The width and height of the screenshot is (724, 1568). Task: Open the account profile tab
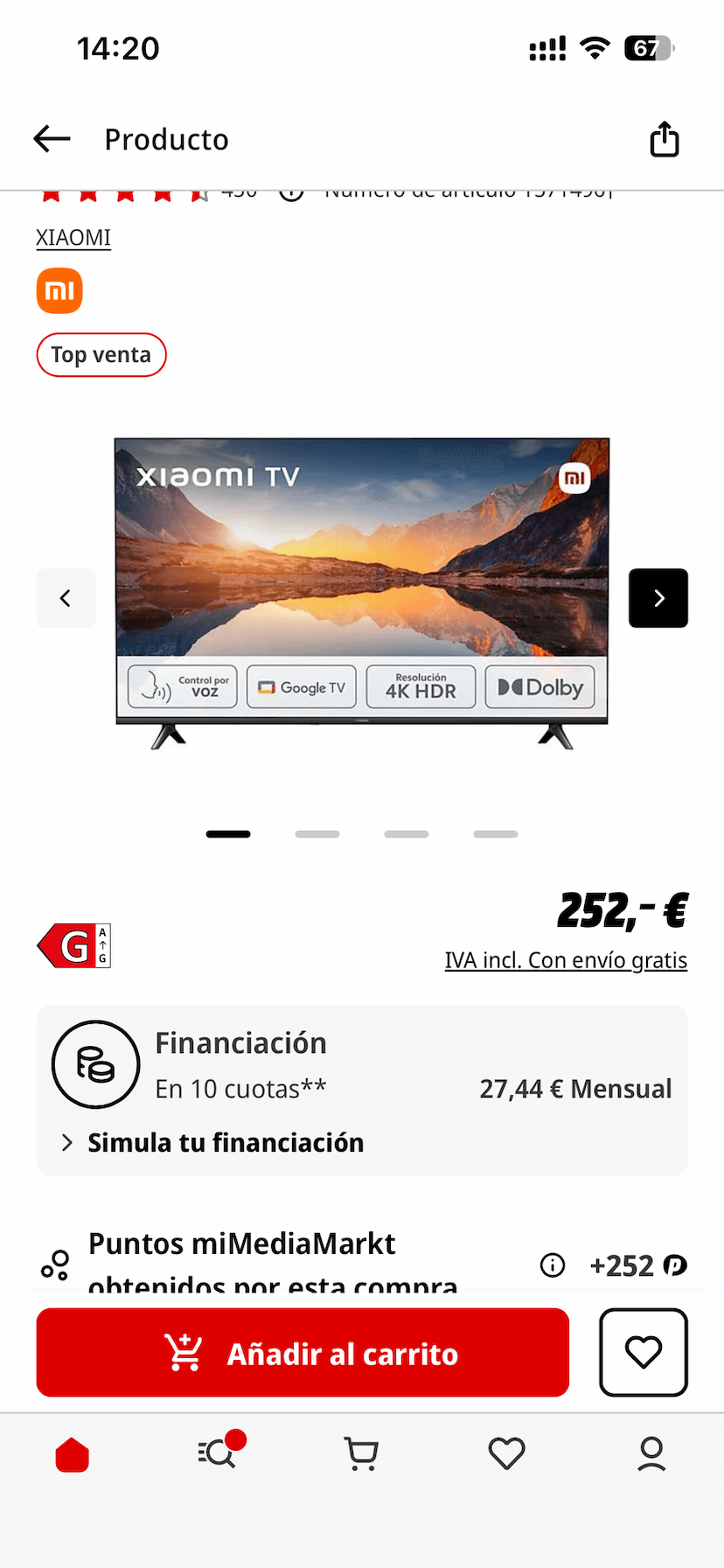651,1454
